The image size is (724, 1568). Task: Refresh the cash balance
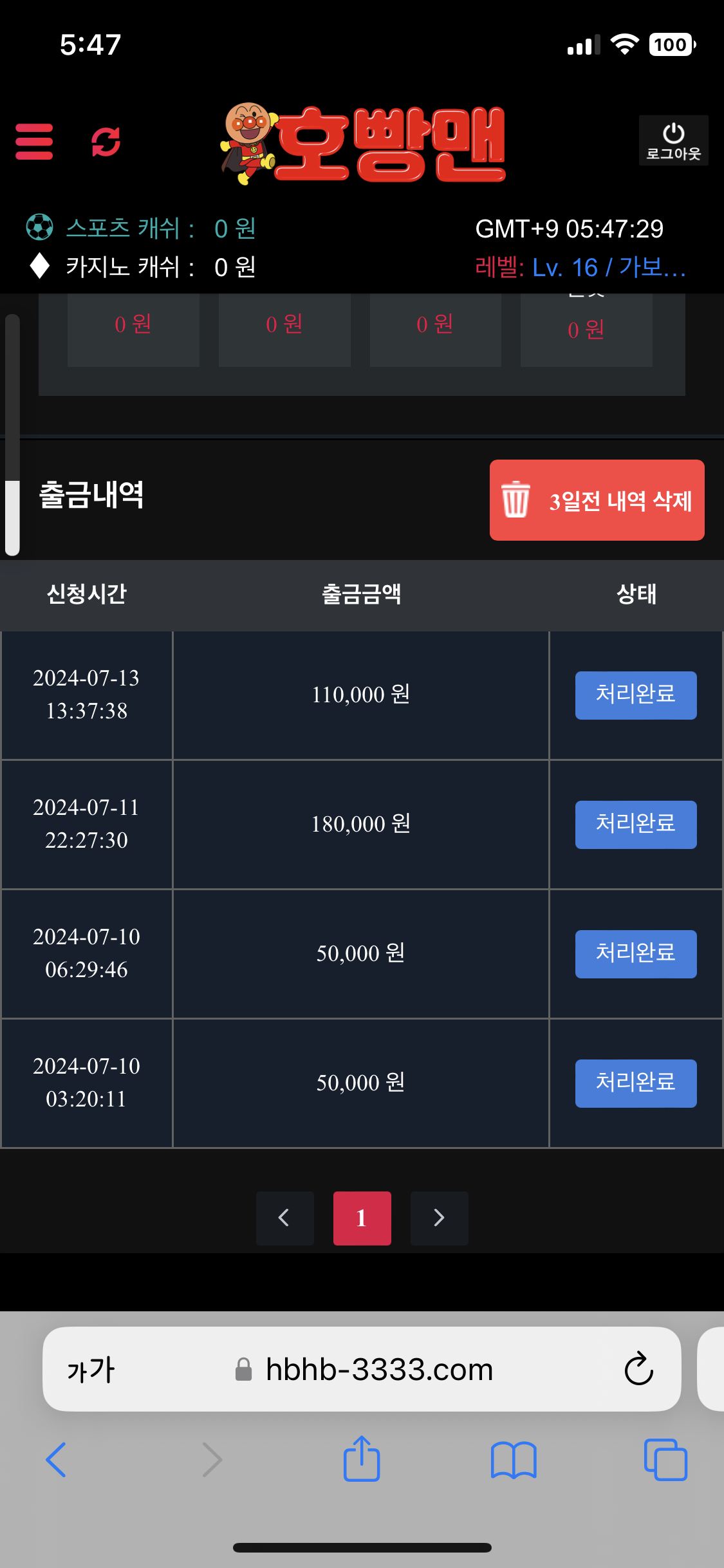[106, 142]
